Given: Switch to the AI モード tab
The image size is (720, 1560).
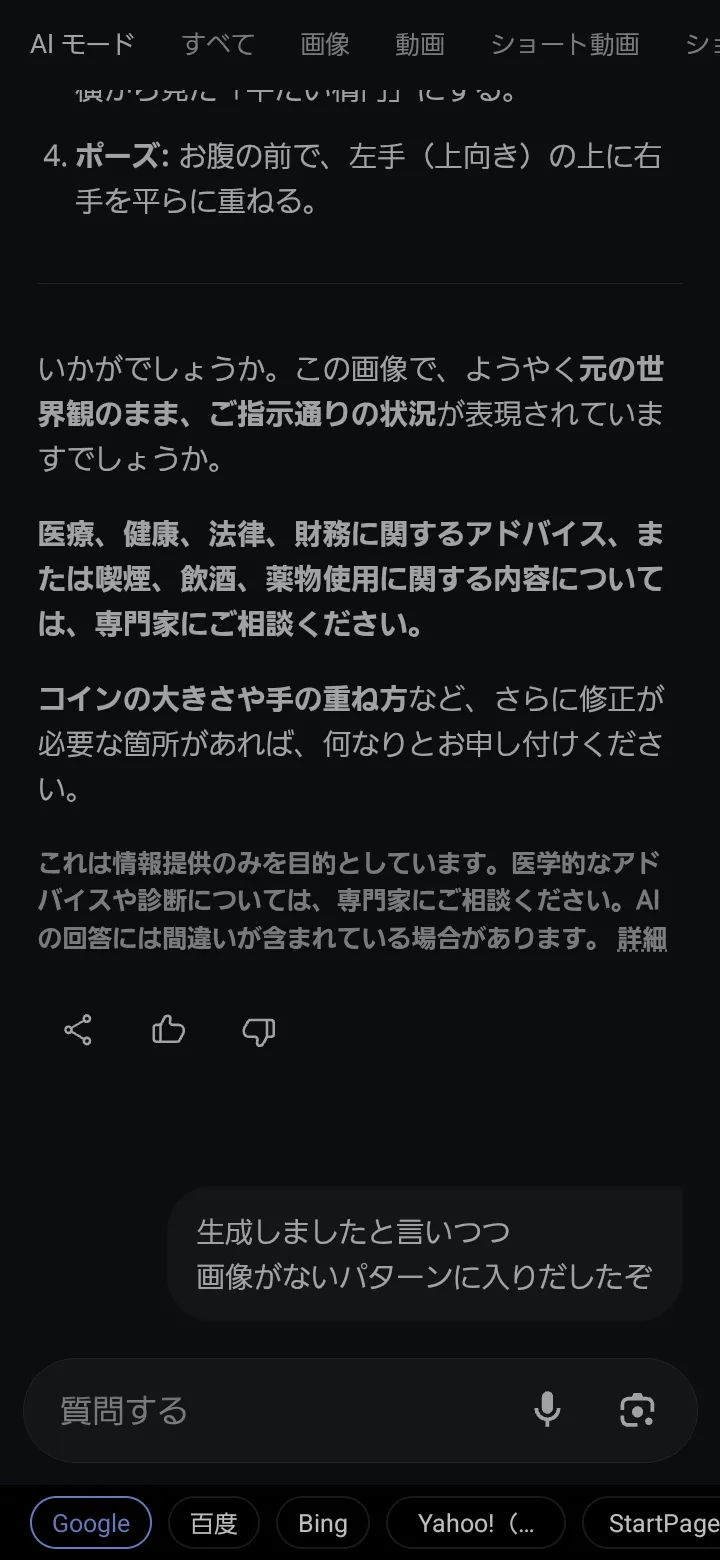Looking at the screenshot, I should pyautogui.click(x=82, y=44).
